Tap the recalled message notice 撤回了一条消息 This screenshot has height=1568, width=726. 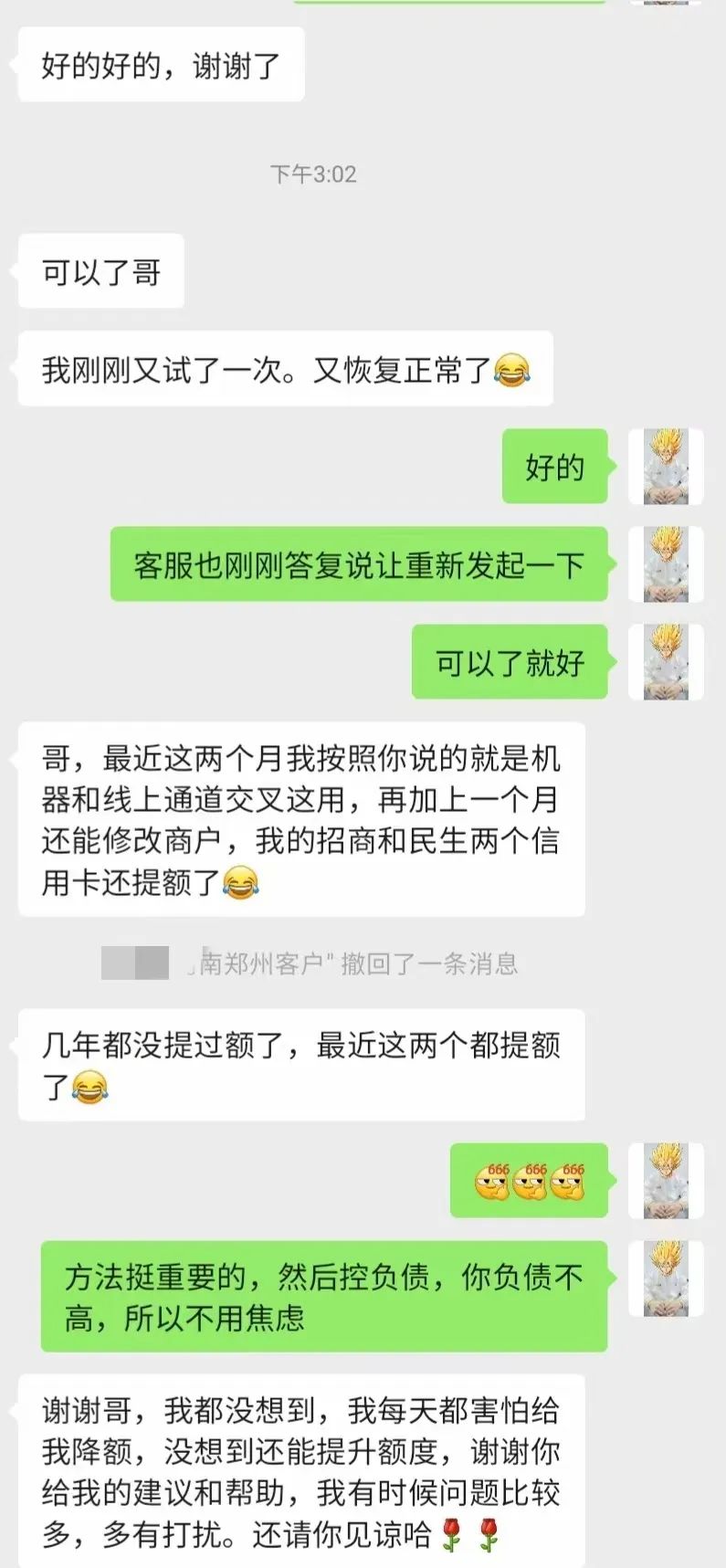tap(353, 965)
